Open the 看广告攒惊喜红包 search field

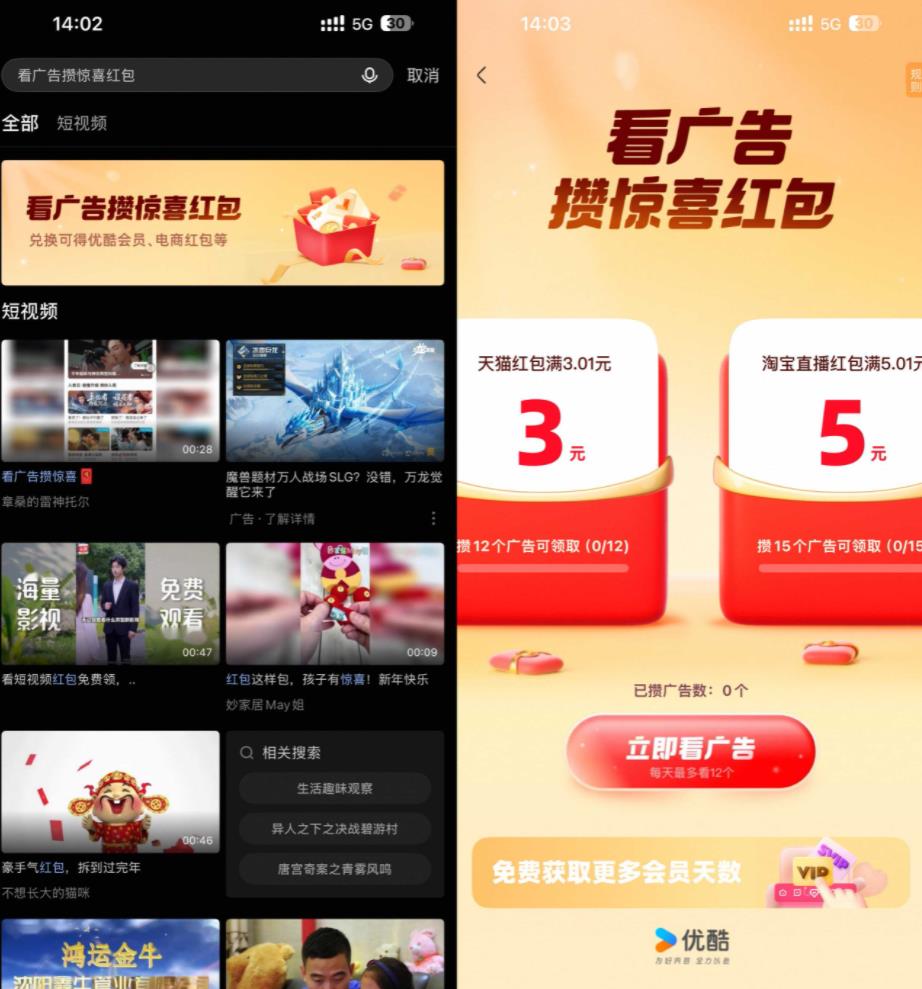(x=180, y=76)
